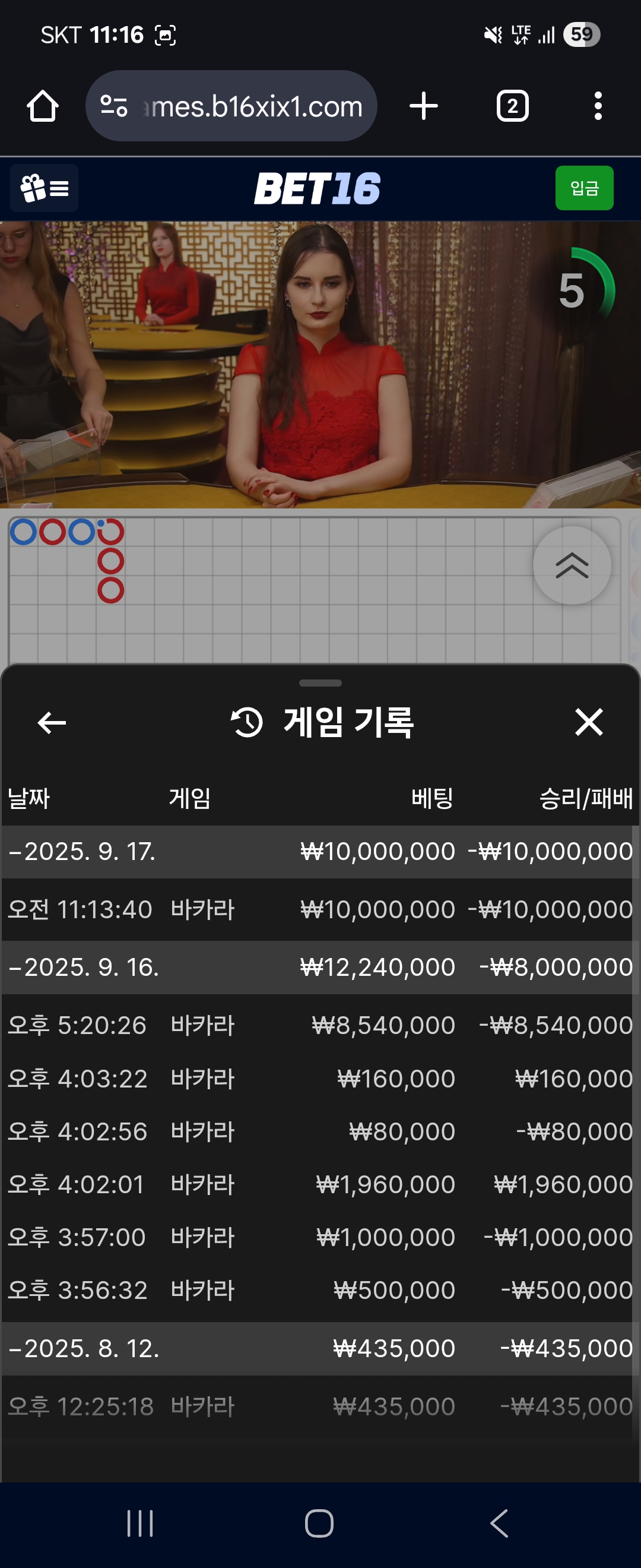Screen dimensions: 641x1568
Task: Open the 오전 11:13:40 바카라 record
Action: 319,909
